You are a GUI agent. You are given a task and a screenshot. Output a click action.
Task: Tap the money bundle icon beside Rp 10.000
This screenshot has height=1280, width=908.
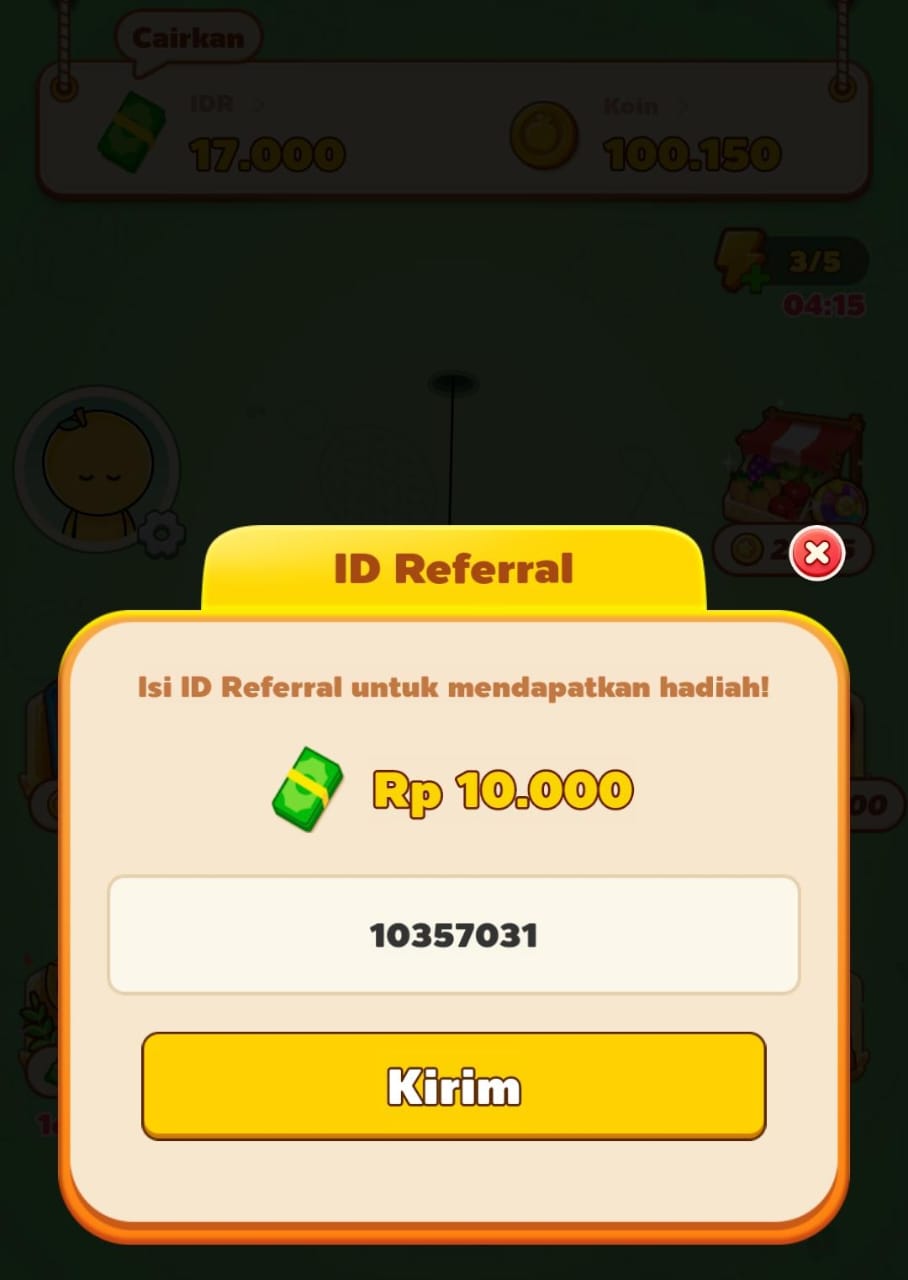pyautogui.click(x=307, y=789)
